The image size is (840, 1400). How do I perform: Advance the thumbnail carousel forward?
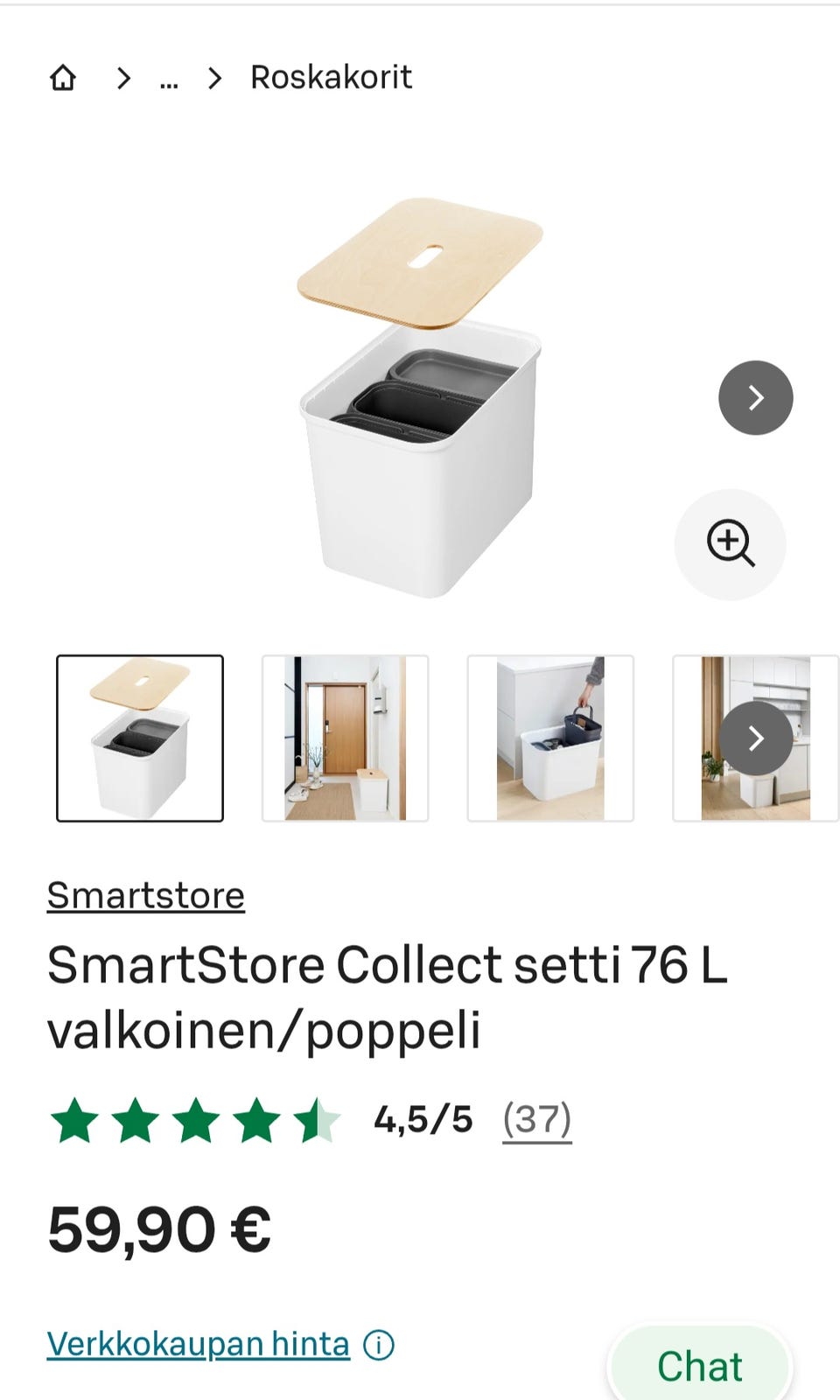tap(755, 738)
